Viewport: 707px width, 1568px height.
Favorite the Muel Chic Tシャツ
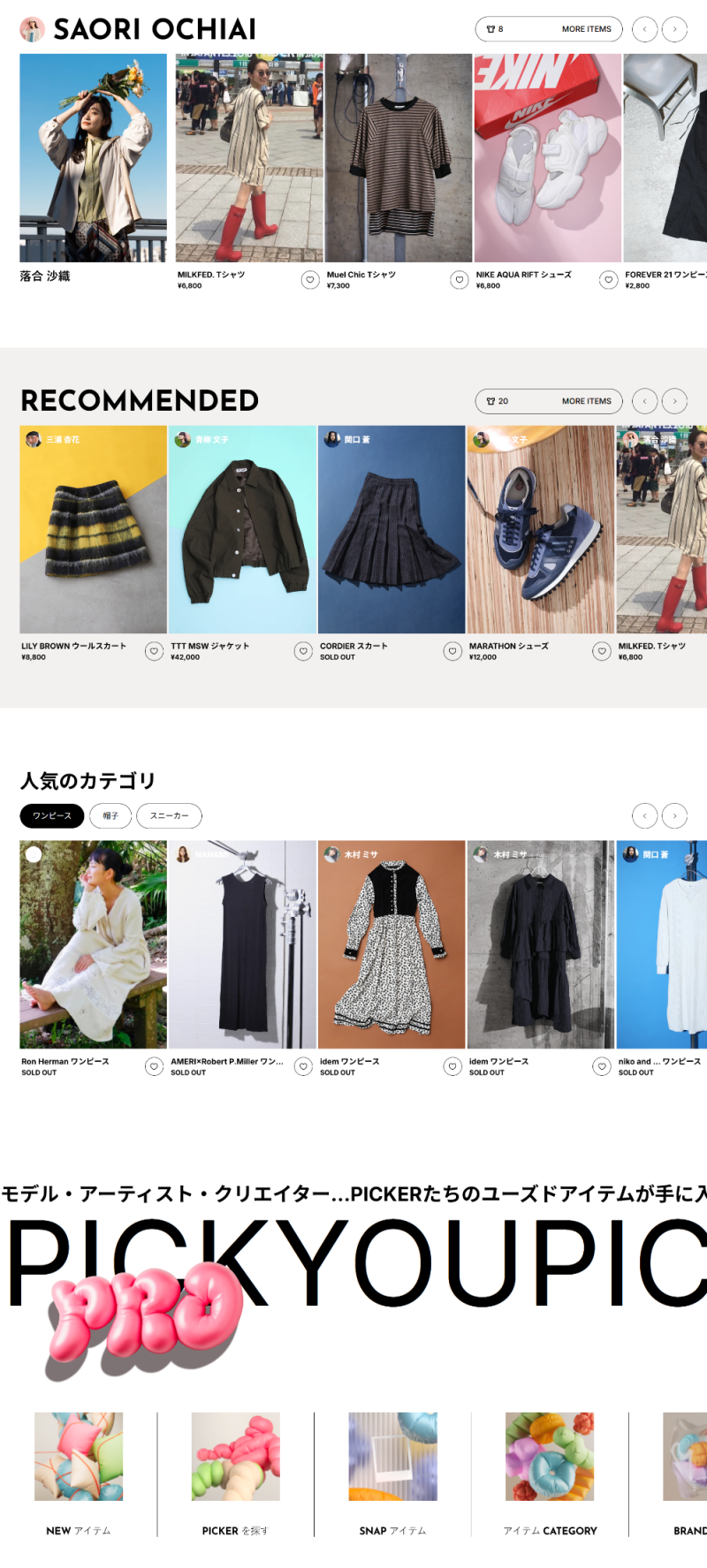[x=460, y=280]
